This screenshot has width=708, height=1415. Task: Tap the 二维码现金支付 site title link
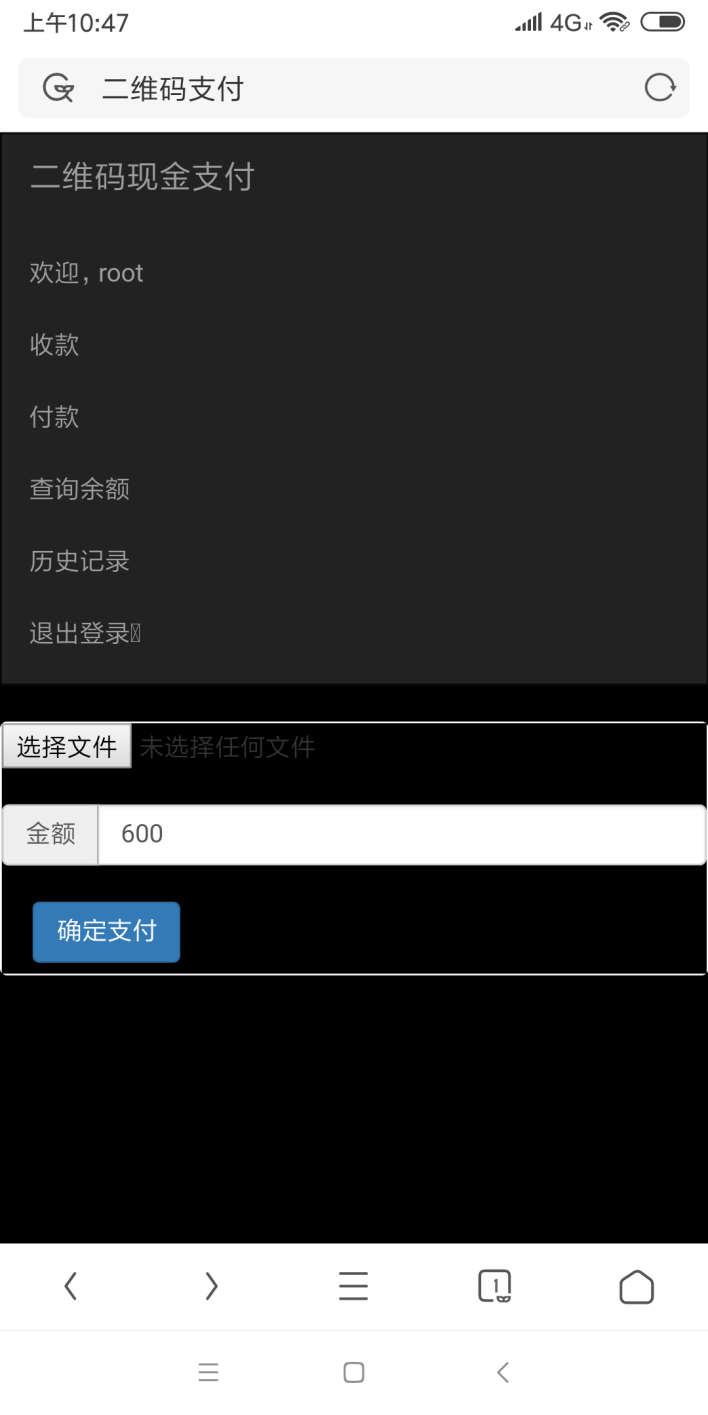click(x=142, y=177)
